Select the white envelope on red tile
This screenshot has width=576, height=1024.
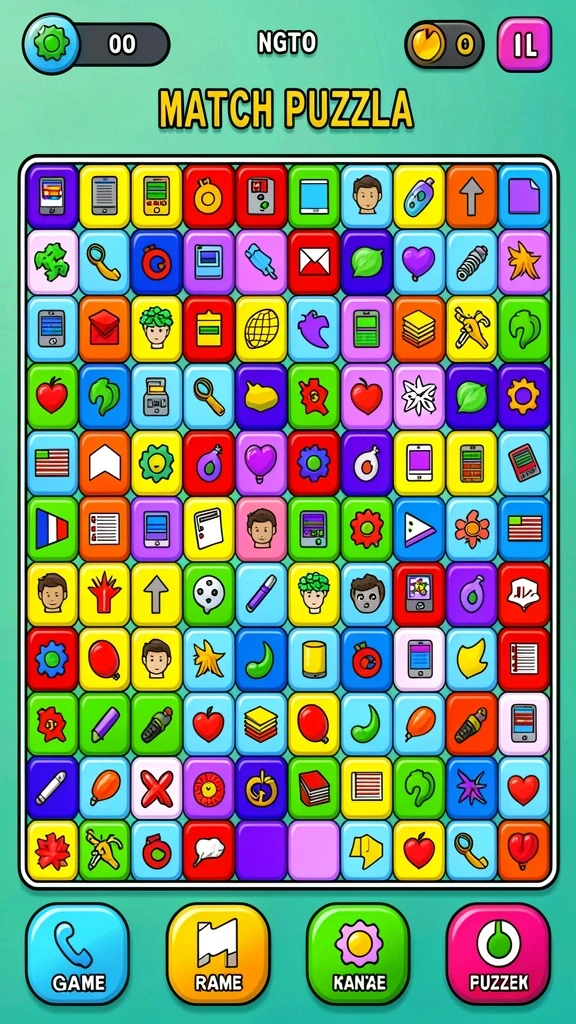(314, 262)
